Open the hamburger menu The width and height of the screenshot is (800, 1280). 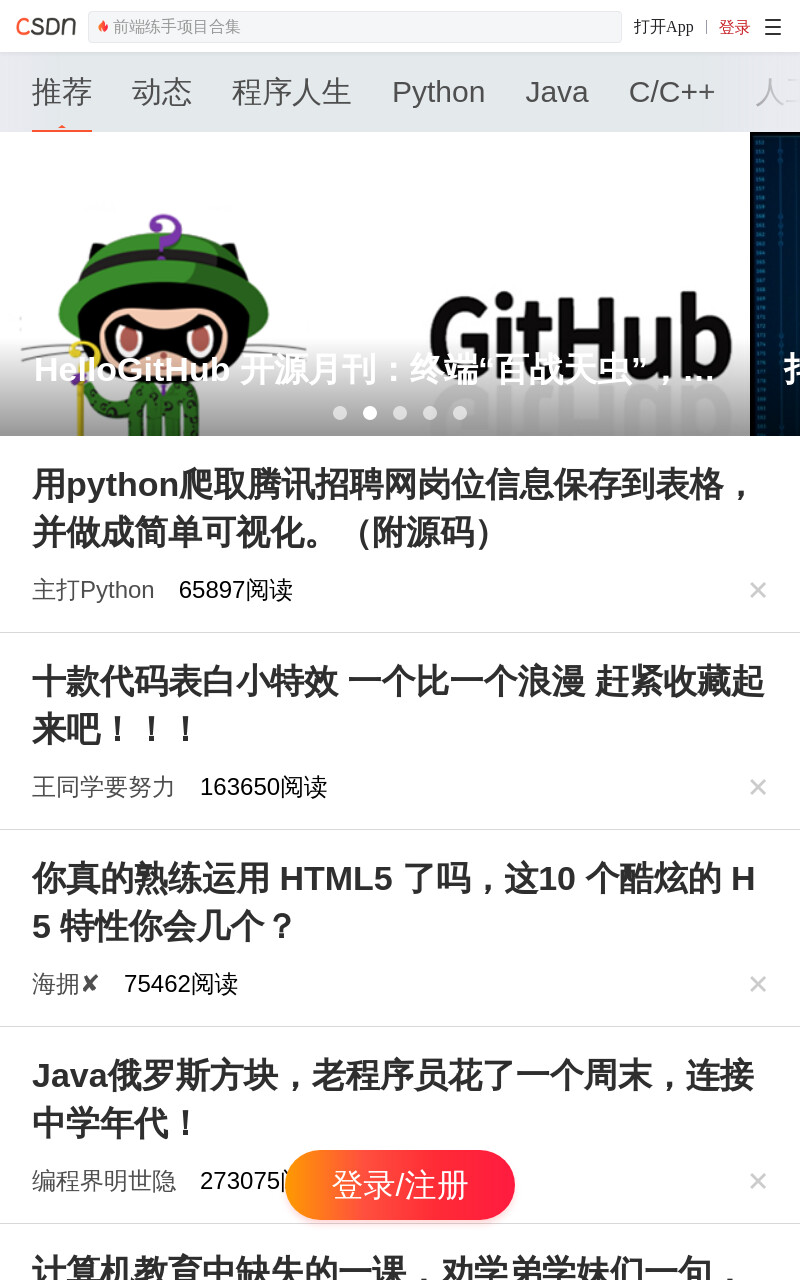[773, 27]
